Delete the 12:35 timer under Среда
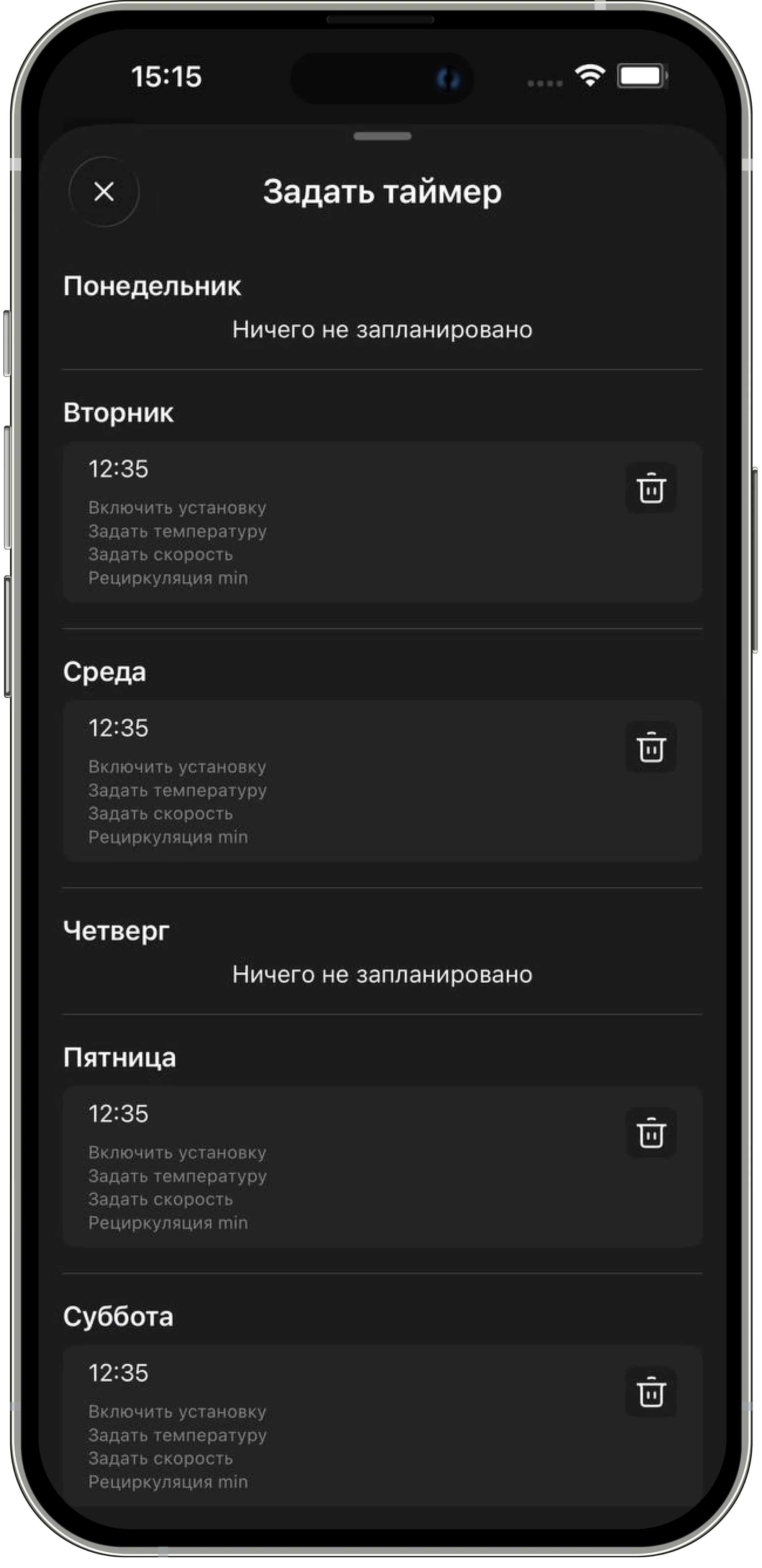Screen dimensions: 762x1568 point(651,747)
